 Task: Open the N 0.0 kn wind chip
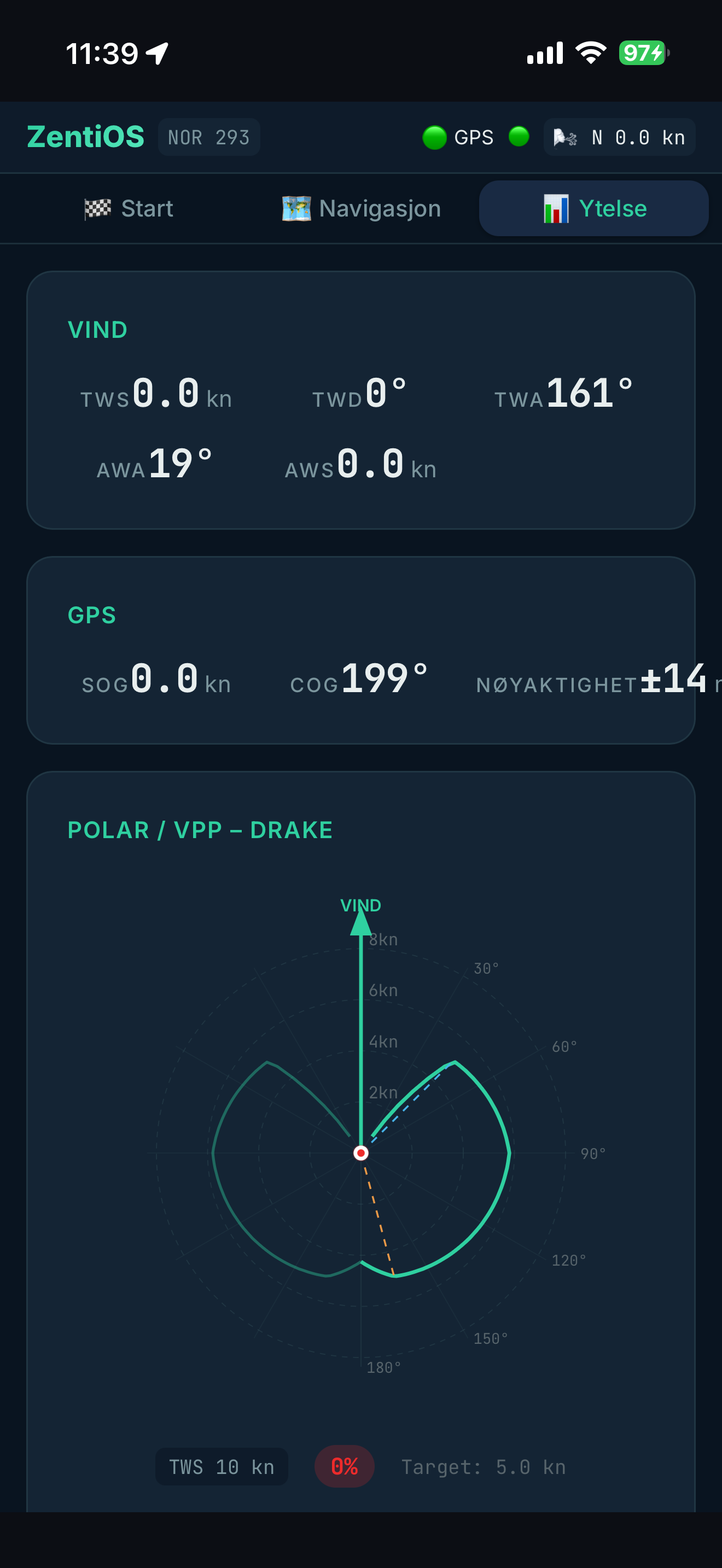(x=619, y=137)
